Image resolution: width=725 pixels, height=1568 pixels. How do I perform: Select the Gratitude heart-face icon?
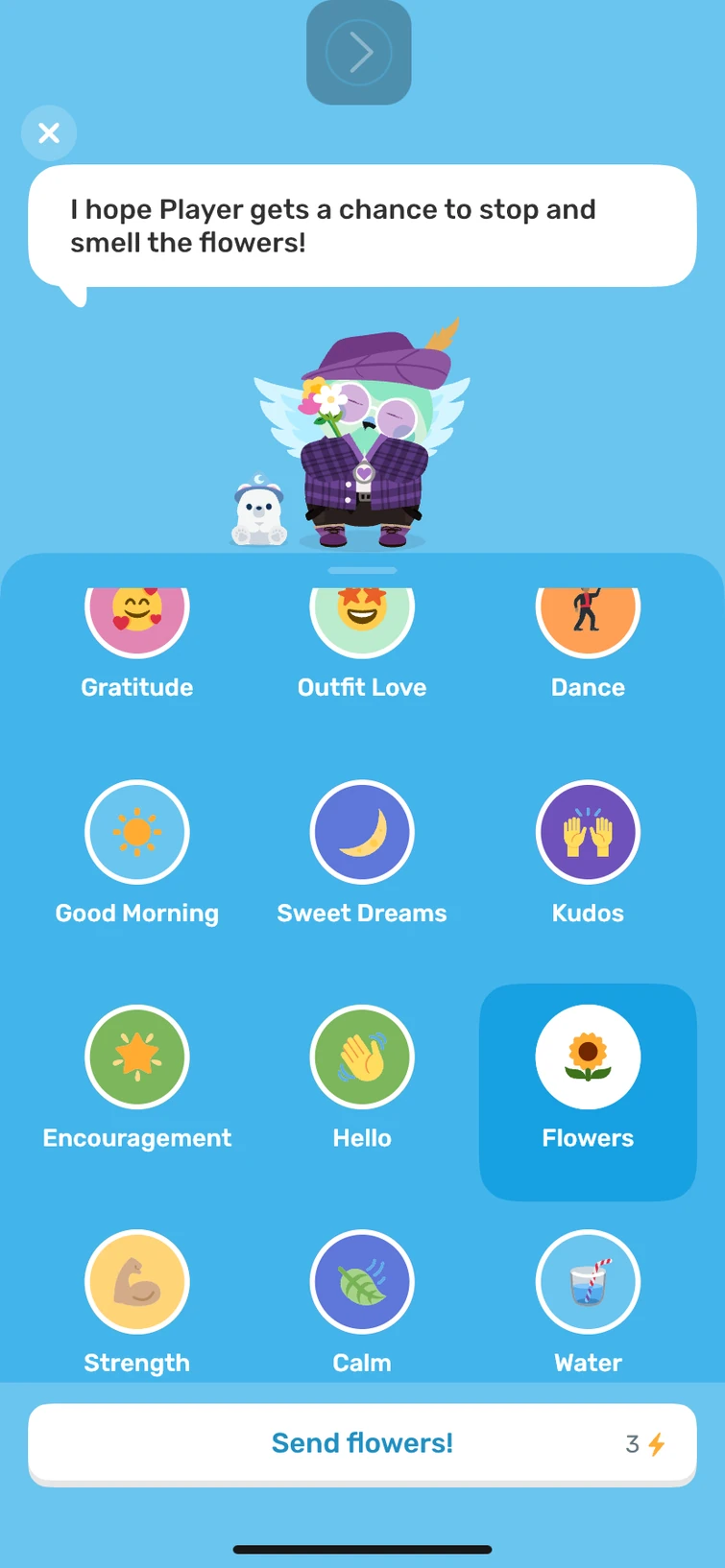point(136,613)
